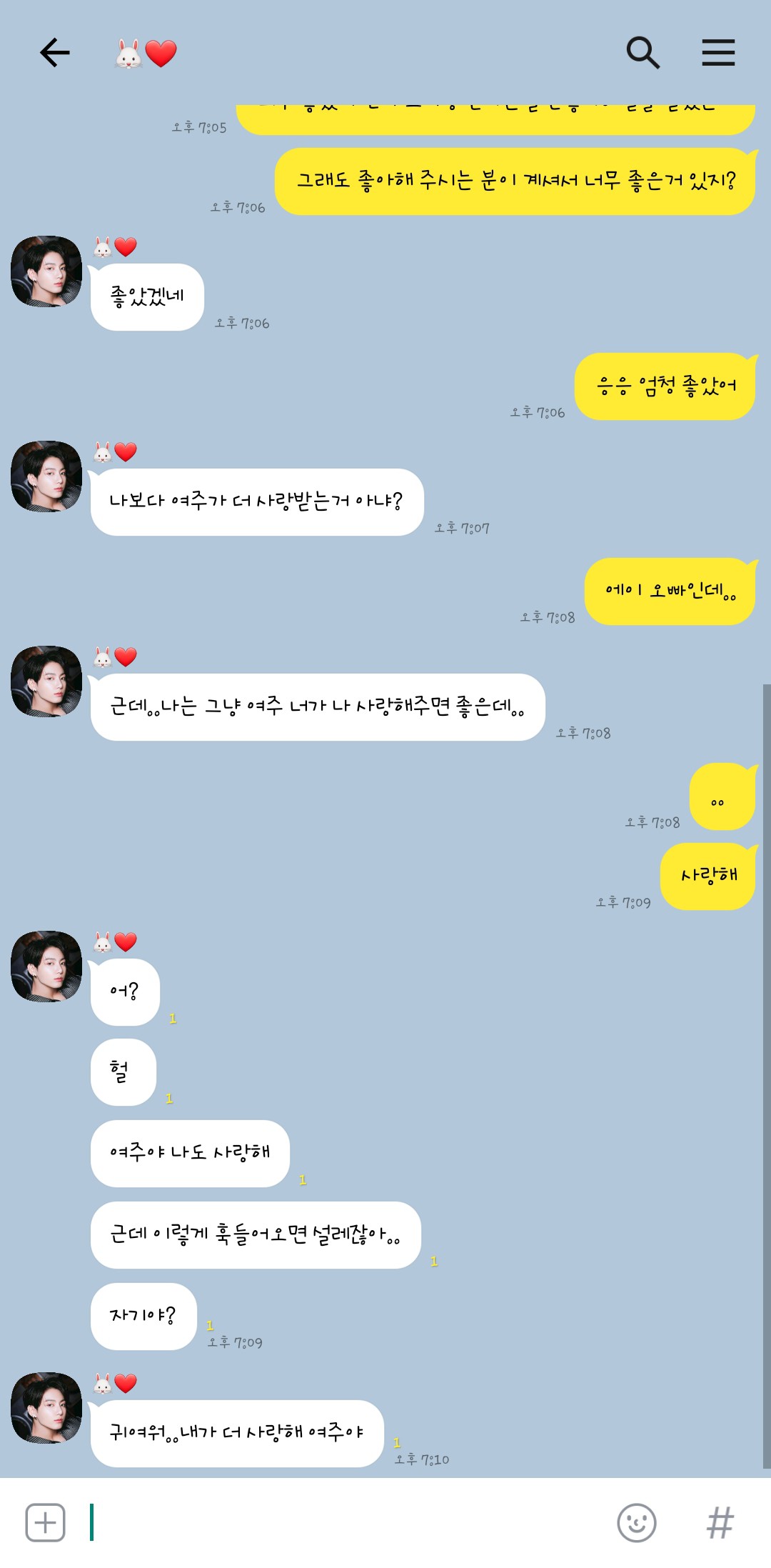Viewport: 771px width, 1568px height.
Task: Go back to the chat list
Action: [54, 53]
